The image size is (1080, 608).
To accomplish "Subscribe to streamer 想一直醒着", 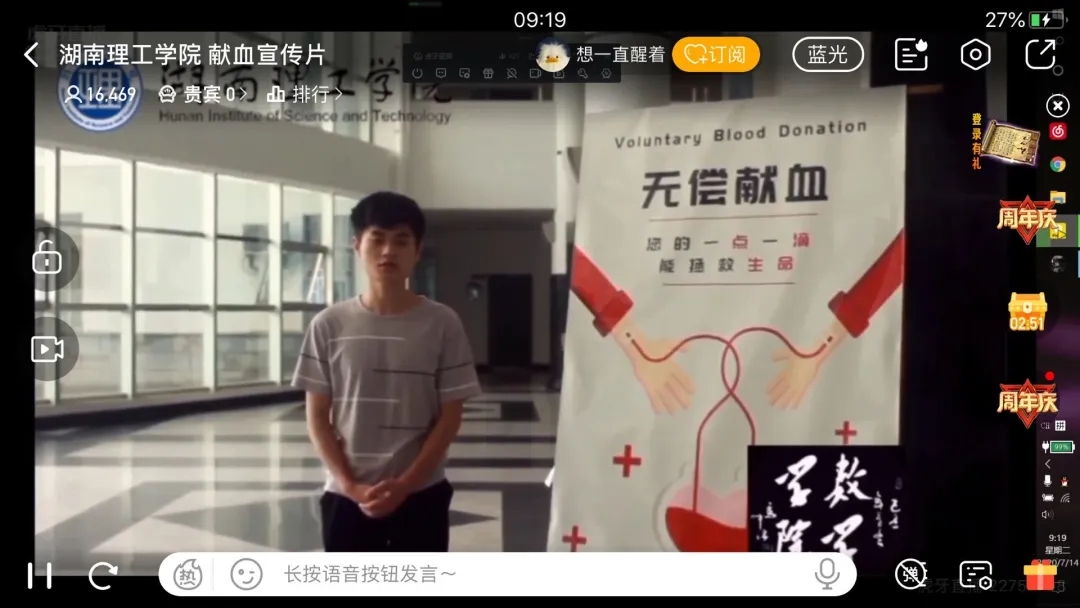I will [x=715, y=54].
